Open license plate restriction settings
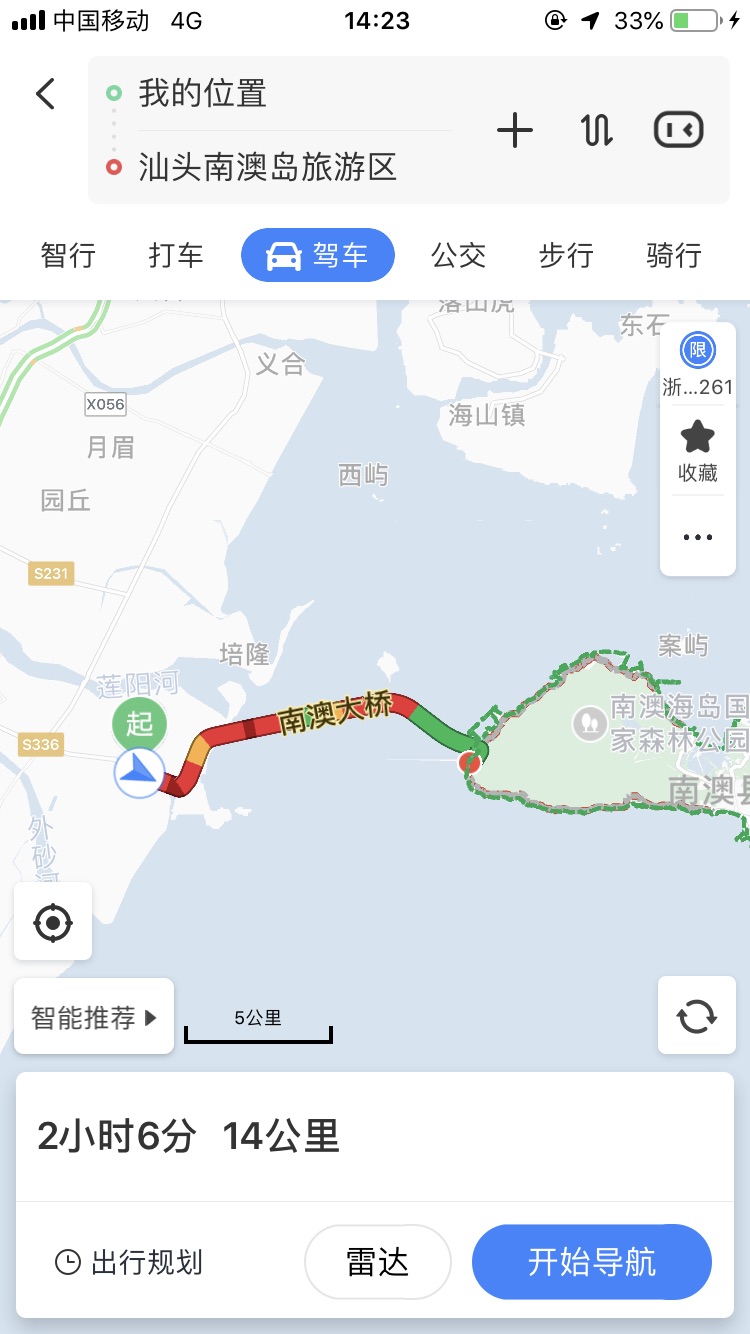The width and height of the screenshot is (750, 1334). coord(697,366)
